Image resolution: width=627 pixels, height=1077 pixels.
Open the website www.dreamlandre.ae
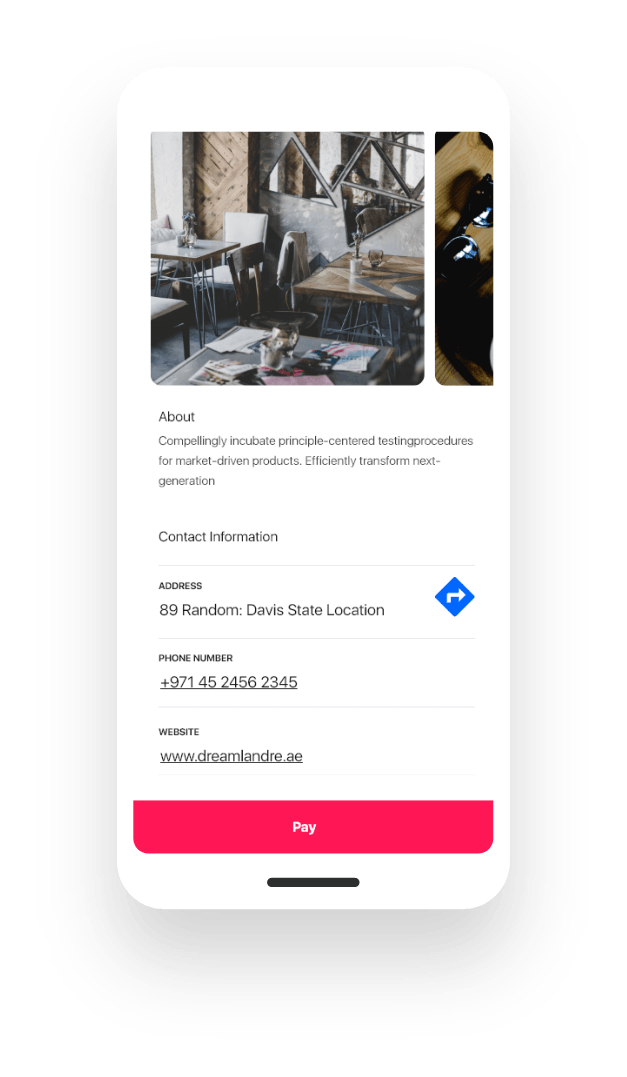pyautogui.click(x=231, y=756)
